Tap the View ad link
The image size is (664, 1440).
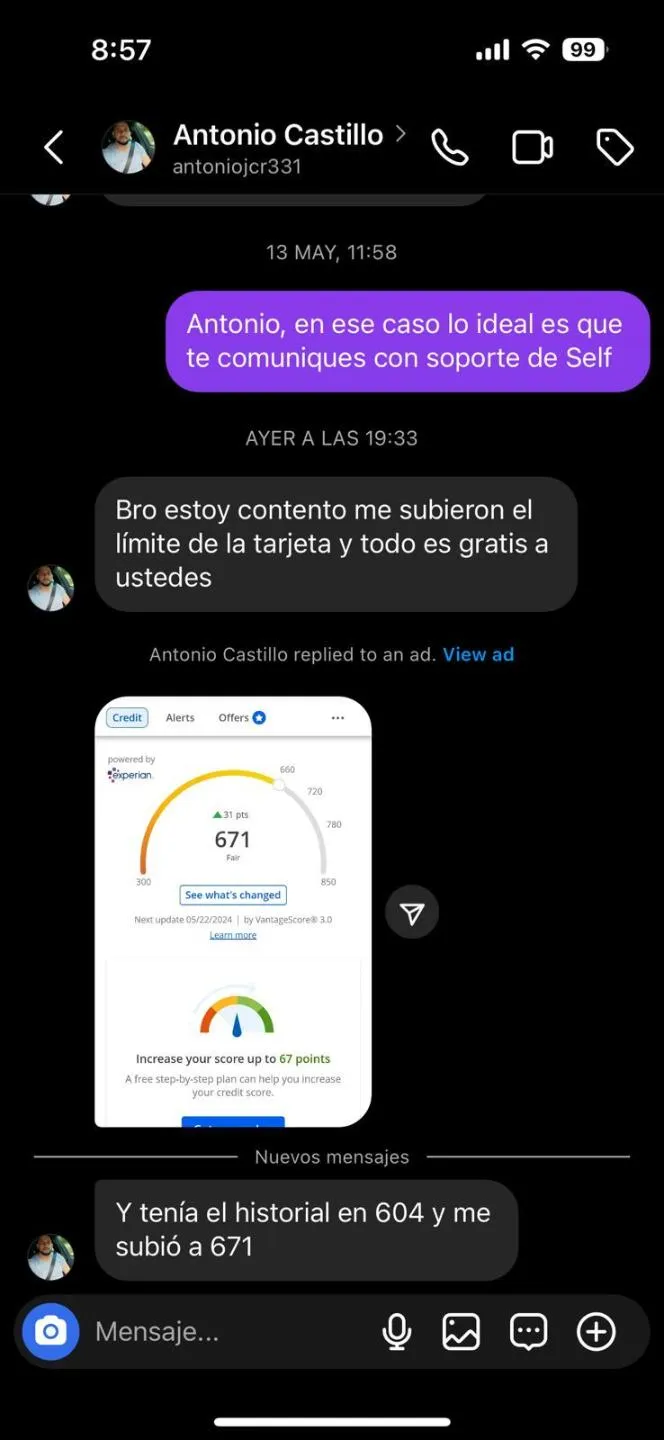pyautogui.click(x=478, y=655)
